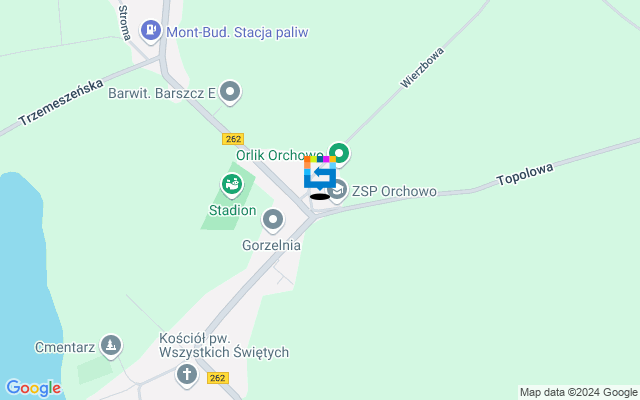Screen dimensions: 640x400
Task: Tap the Mont-Bud Stacja paliw gas station pin
Action: (151, 31)
